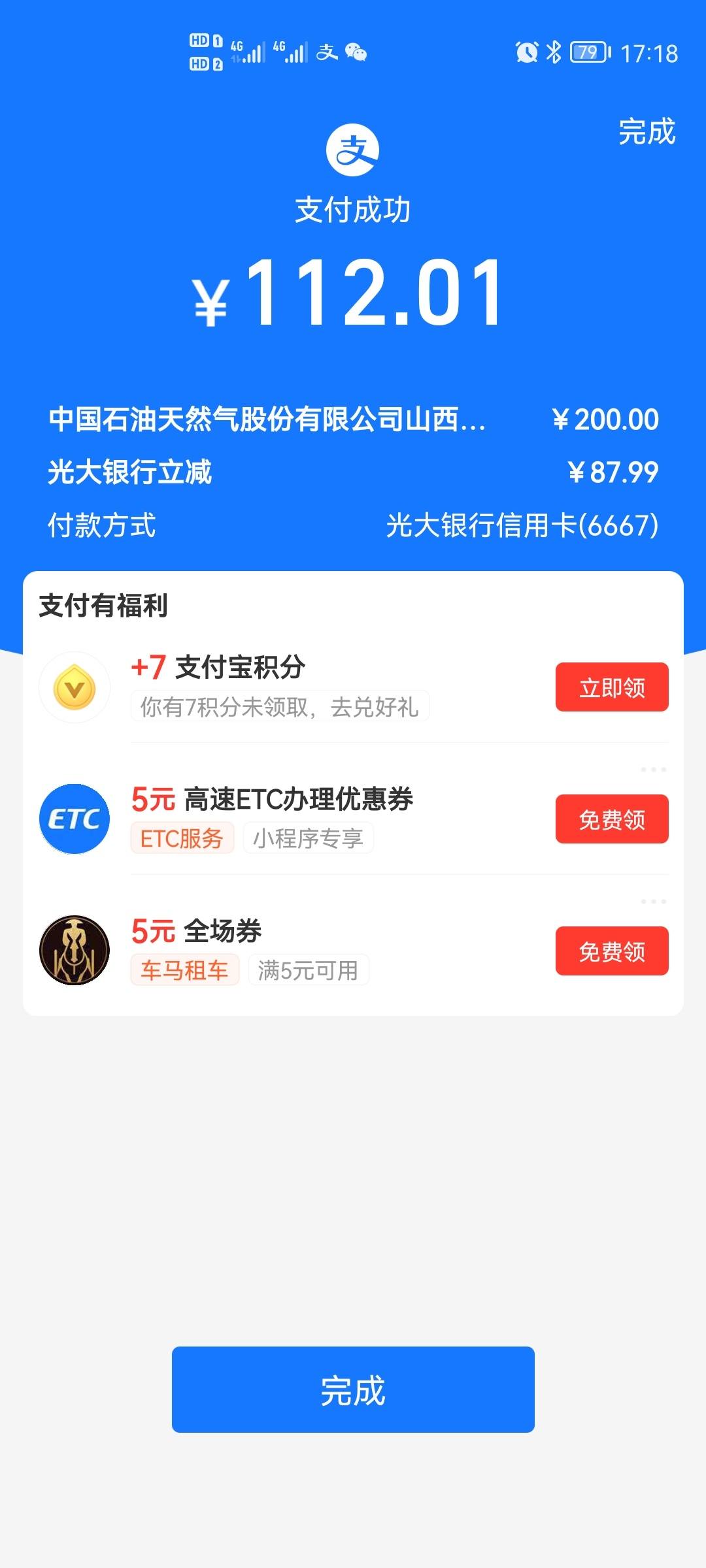Open more options for the 全场券 offer
Viewport: 706px width, 1568px height.
pyautogui.click(x=654, y=902)
